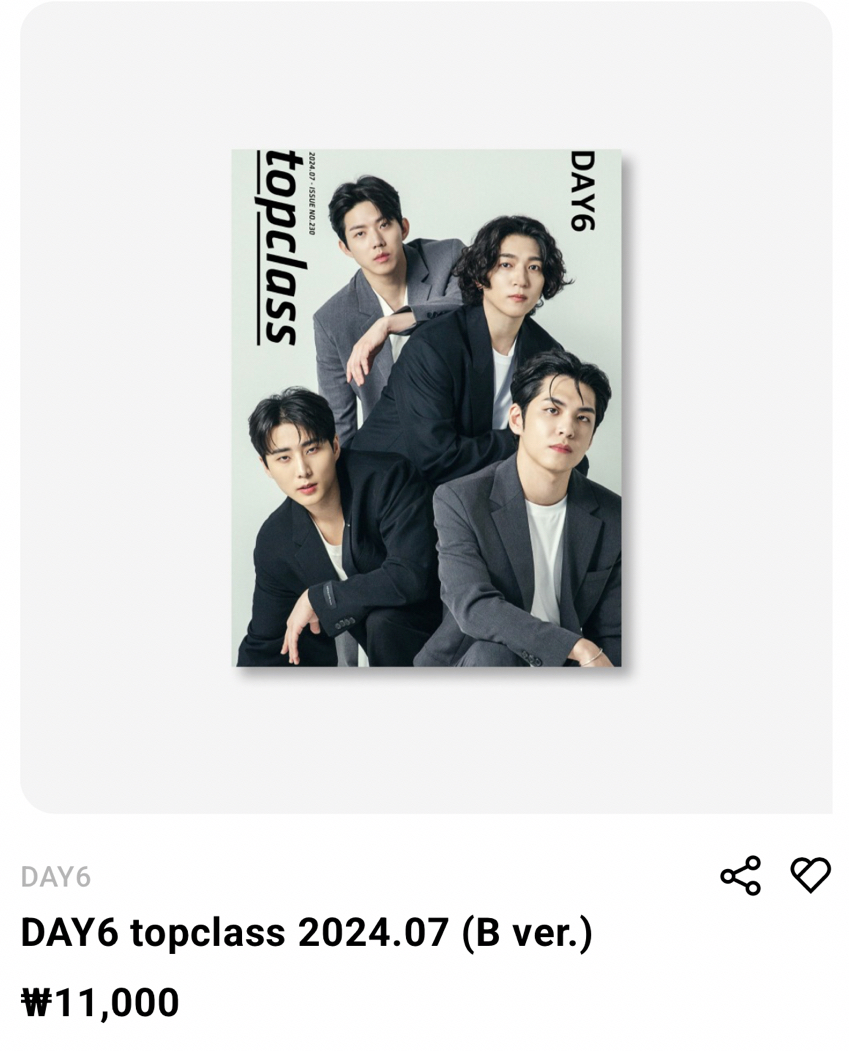Open the DAY6 topclass 2024.07 product link

point(306,933)
